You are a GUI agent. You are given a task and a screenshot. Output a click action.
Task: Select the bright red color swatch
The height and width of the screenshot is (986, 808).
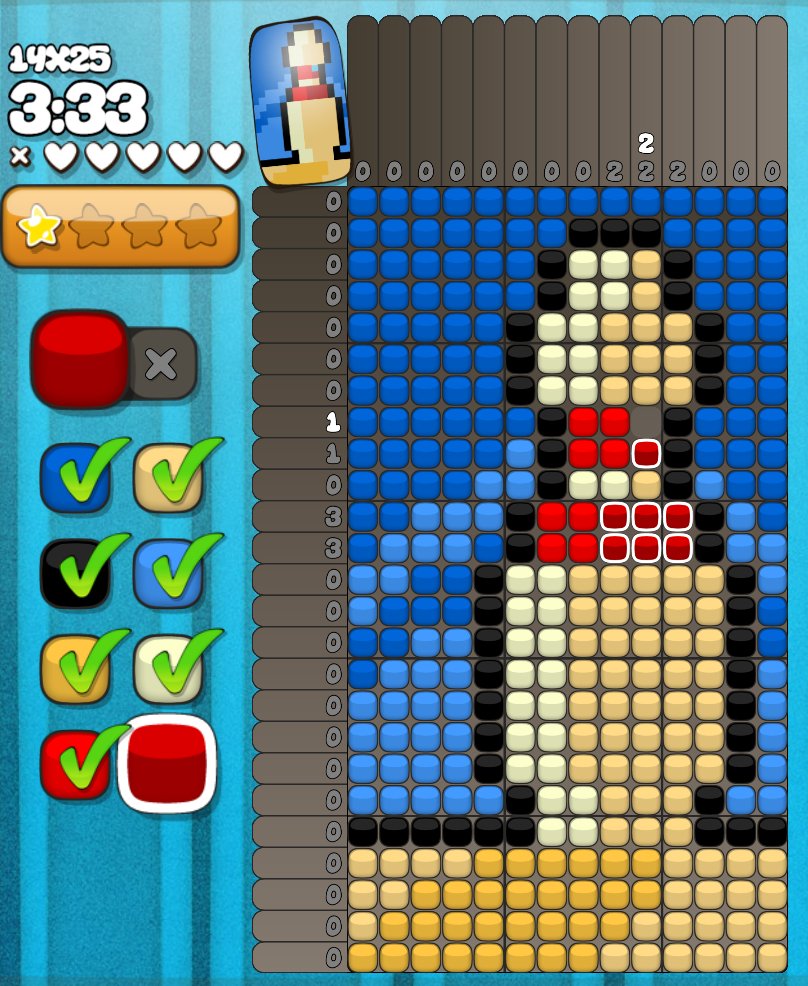click(72, 763)
